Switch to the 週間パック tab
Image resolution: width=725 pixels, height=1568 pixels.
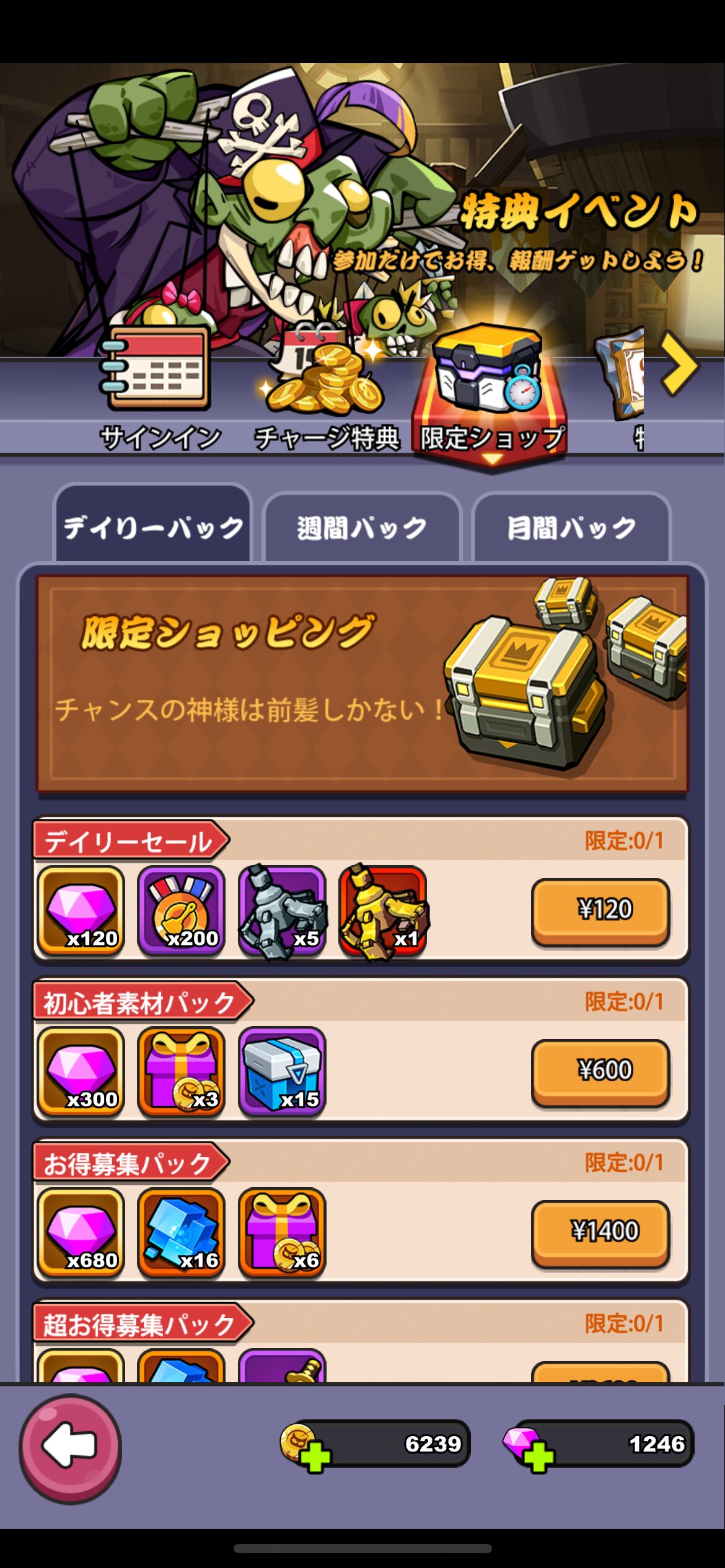pos(362,528)
